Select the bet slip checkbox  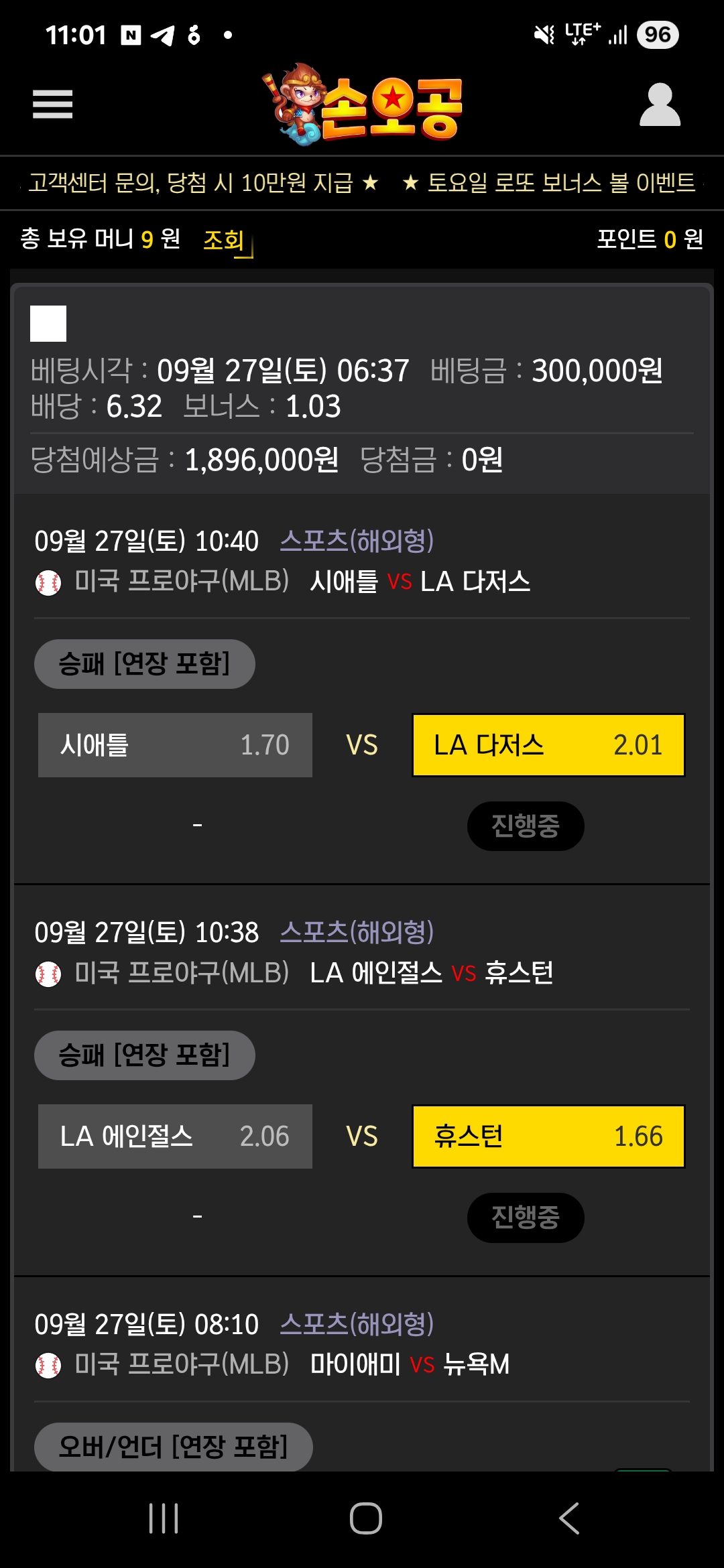click(x=48, y=324)
